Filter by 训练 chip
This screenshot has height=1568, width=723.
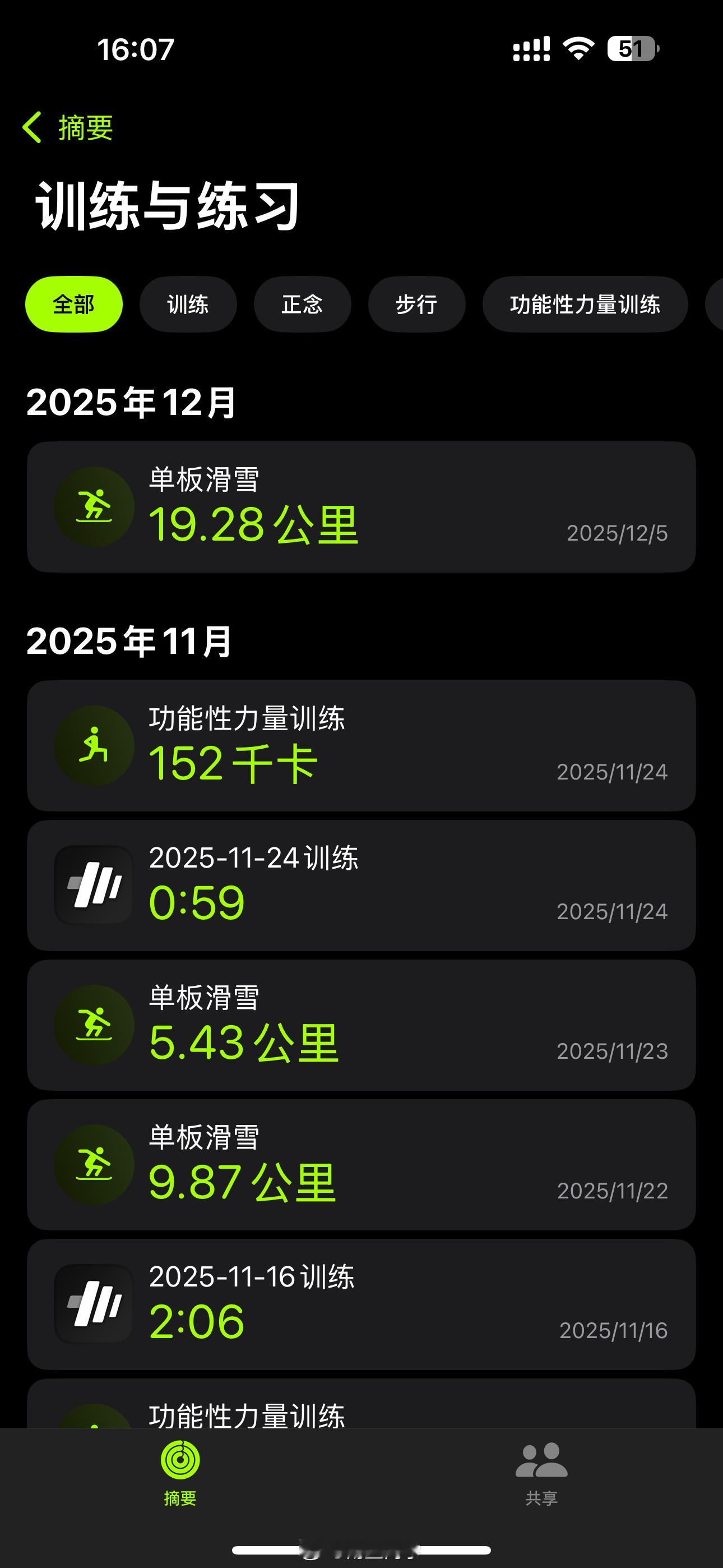pyautogui.click(x=188, y=304)
